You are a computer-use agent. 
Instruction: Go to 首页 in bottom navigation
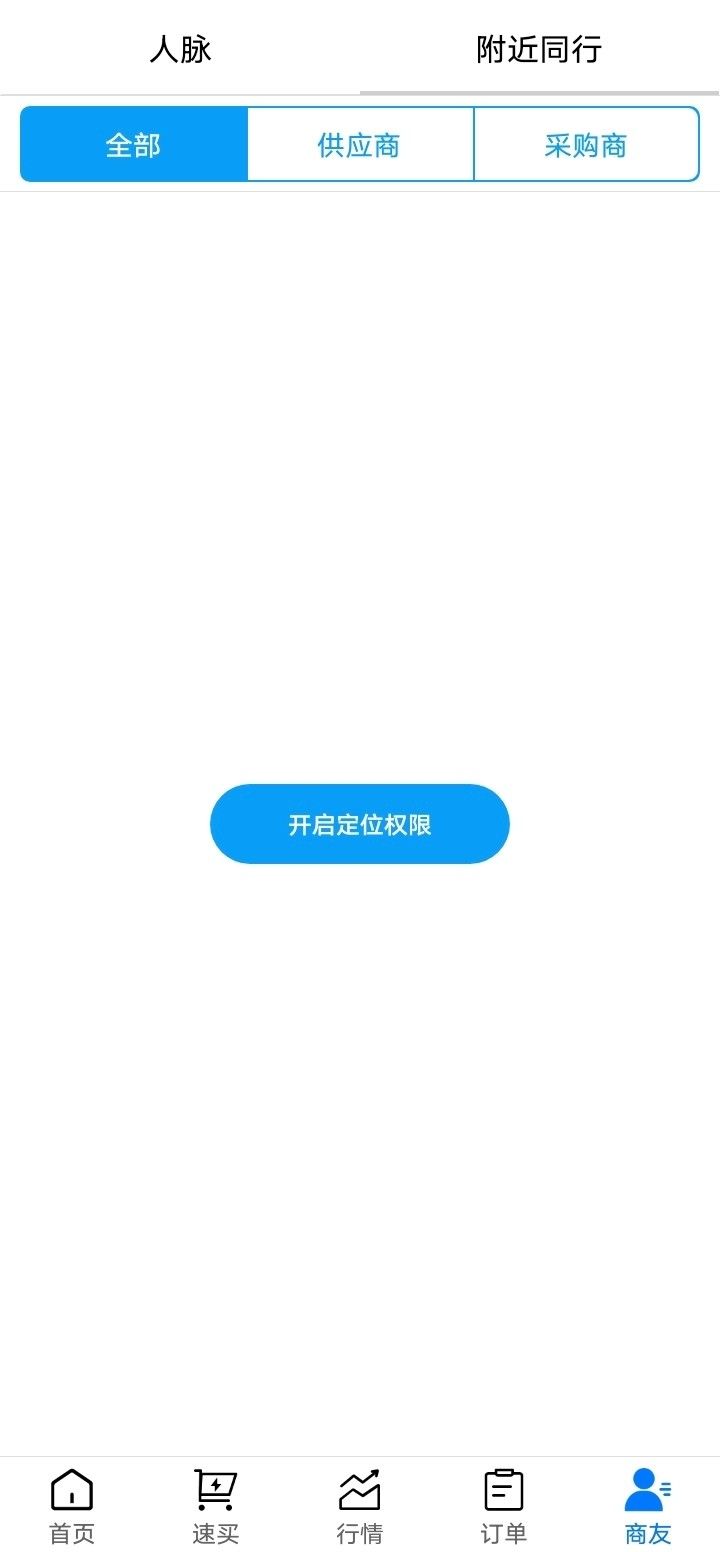pyautogui.click(x=72, y=1506)
